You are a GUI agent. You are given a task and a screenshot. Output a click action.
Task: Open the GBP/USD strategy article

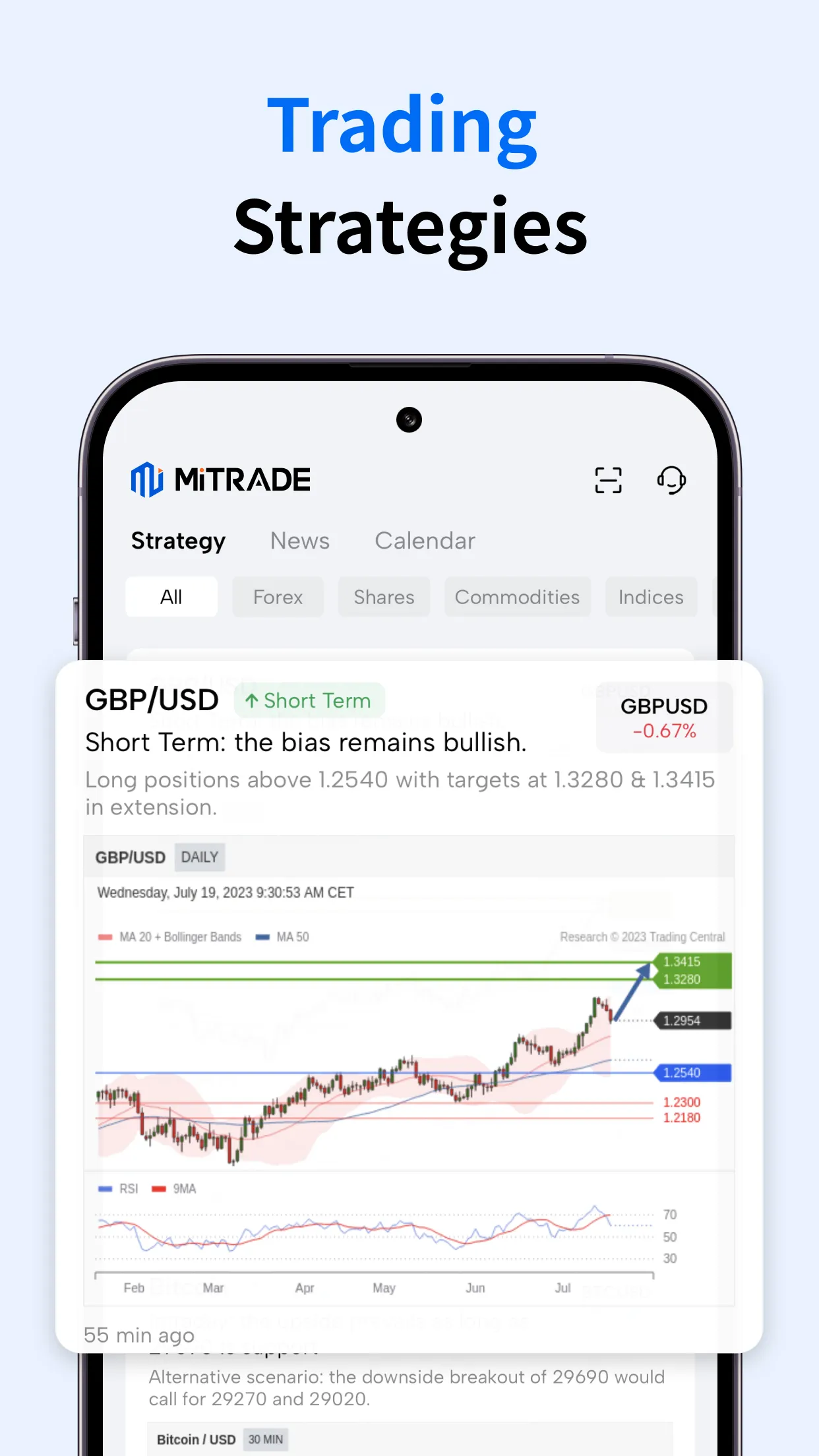tap(307, 742)
